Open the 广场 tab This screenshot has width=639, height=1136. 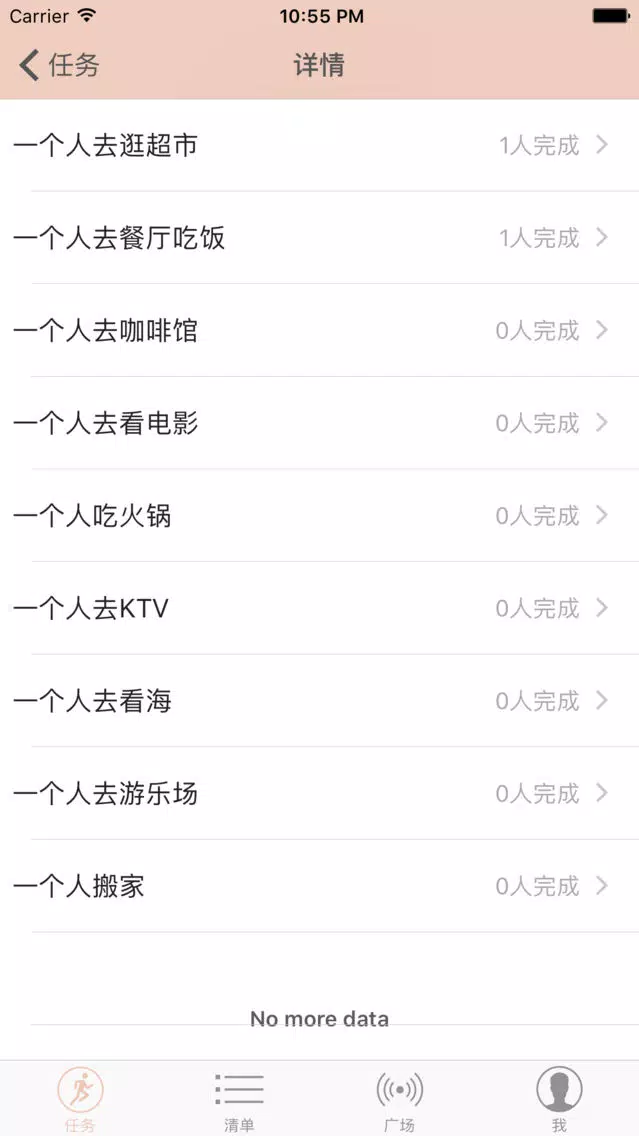(399, 1099)
